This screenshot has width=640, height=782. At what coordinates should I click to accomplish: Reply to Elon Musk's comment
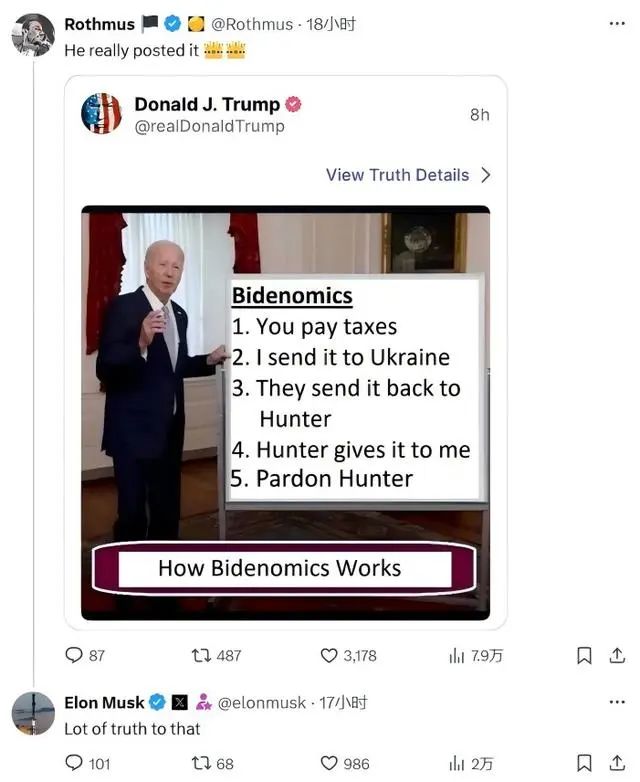(x=74, y=763)
